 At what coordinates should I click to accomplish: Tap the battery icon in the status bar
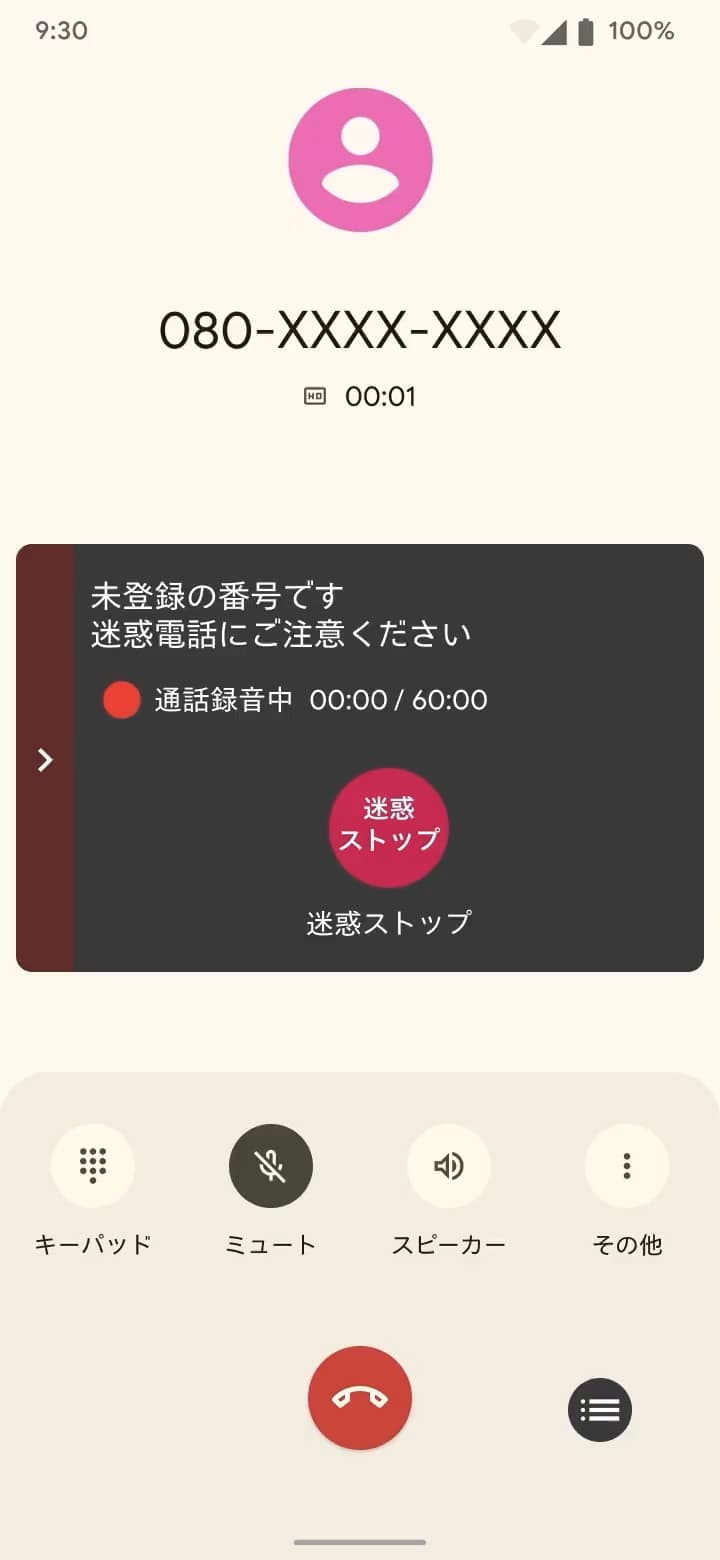[583, 31]
